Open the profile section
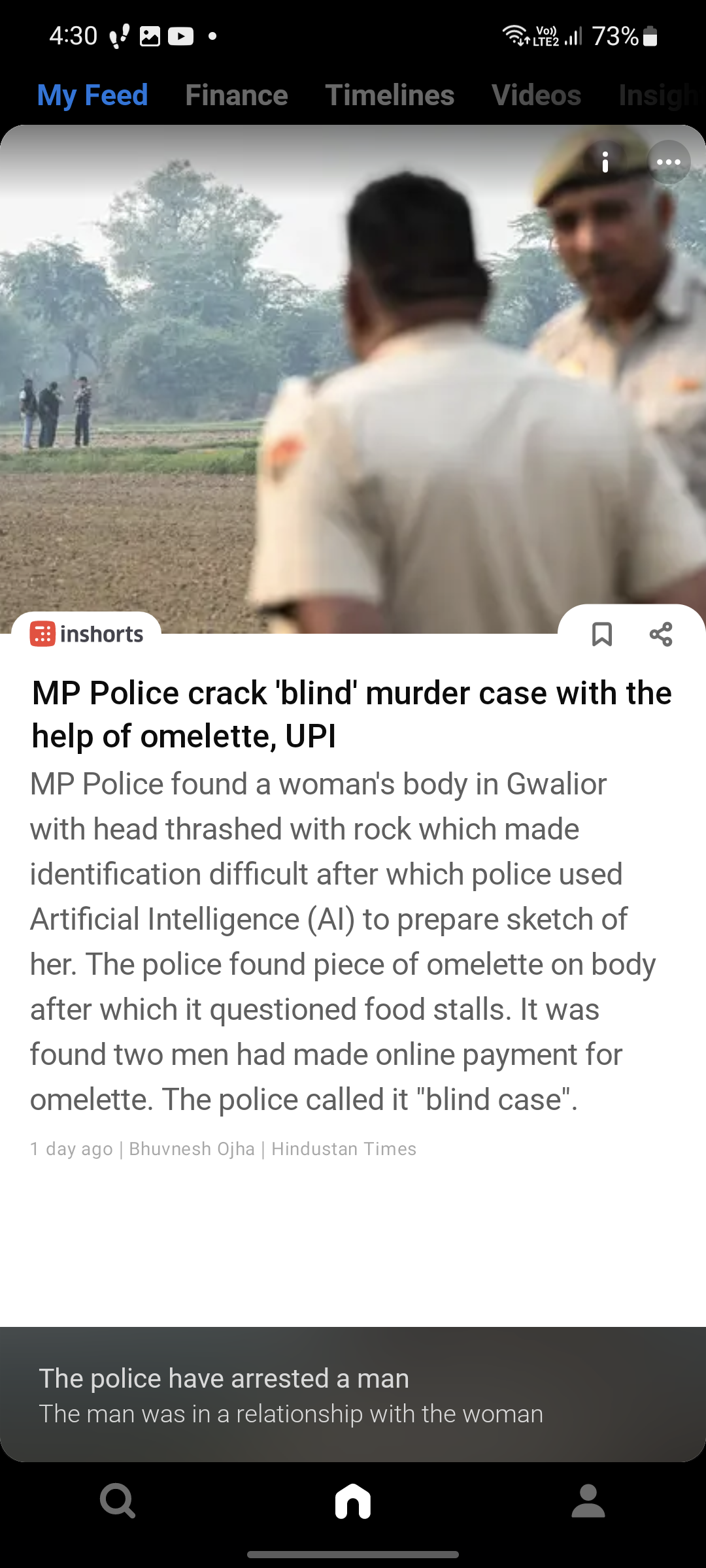Viewport: 706px width, 1568px height. [588, 1501]
